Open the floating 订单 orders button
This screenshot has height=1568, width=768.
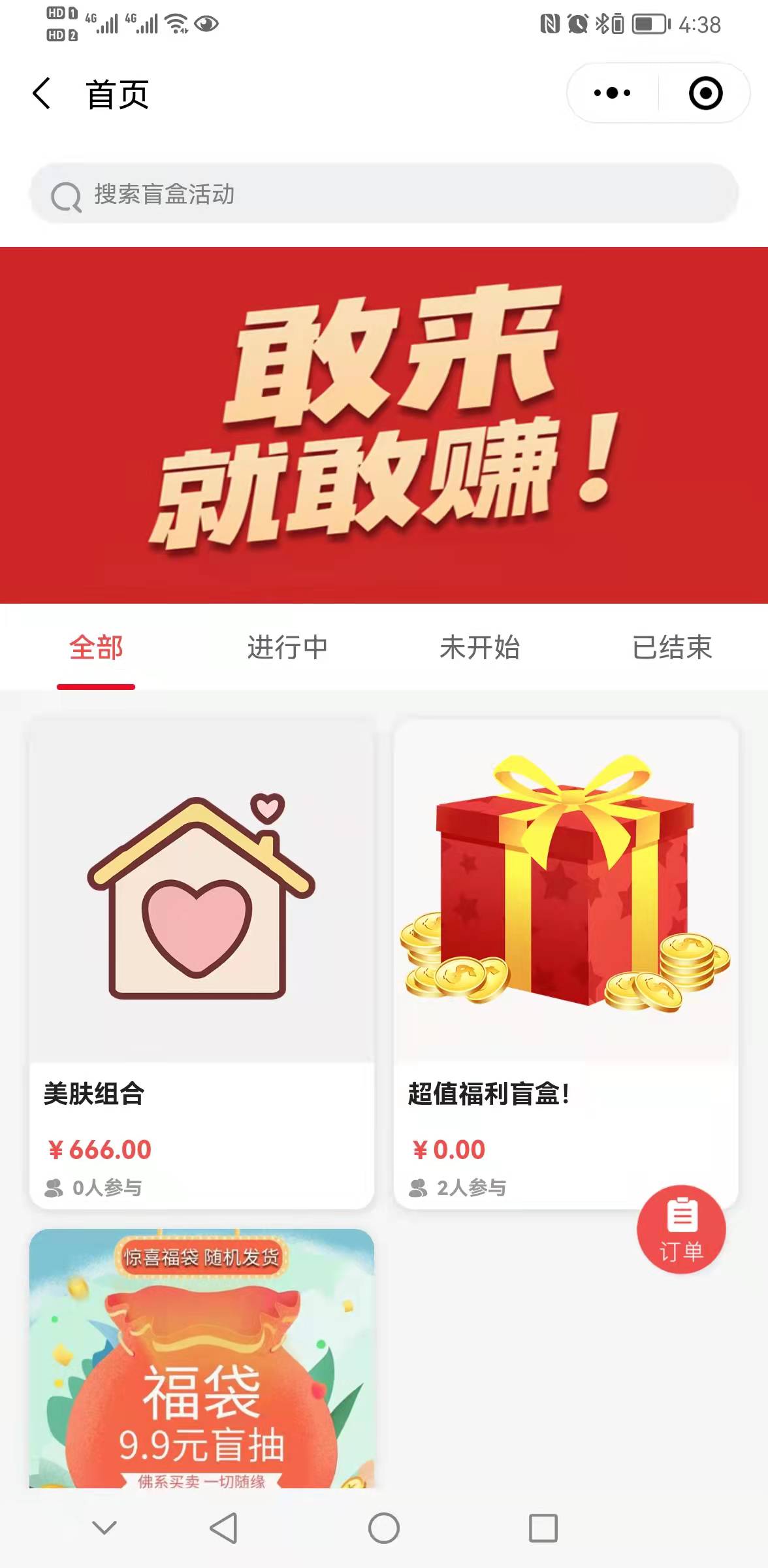[x=681, y=1229]
